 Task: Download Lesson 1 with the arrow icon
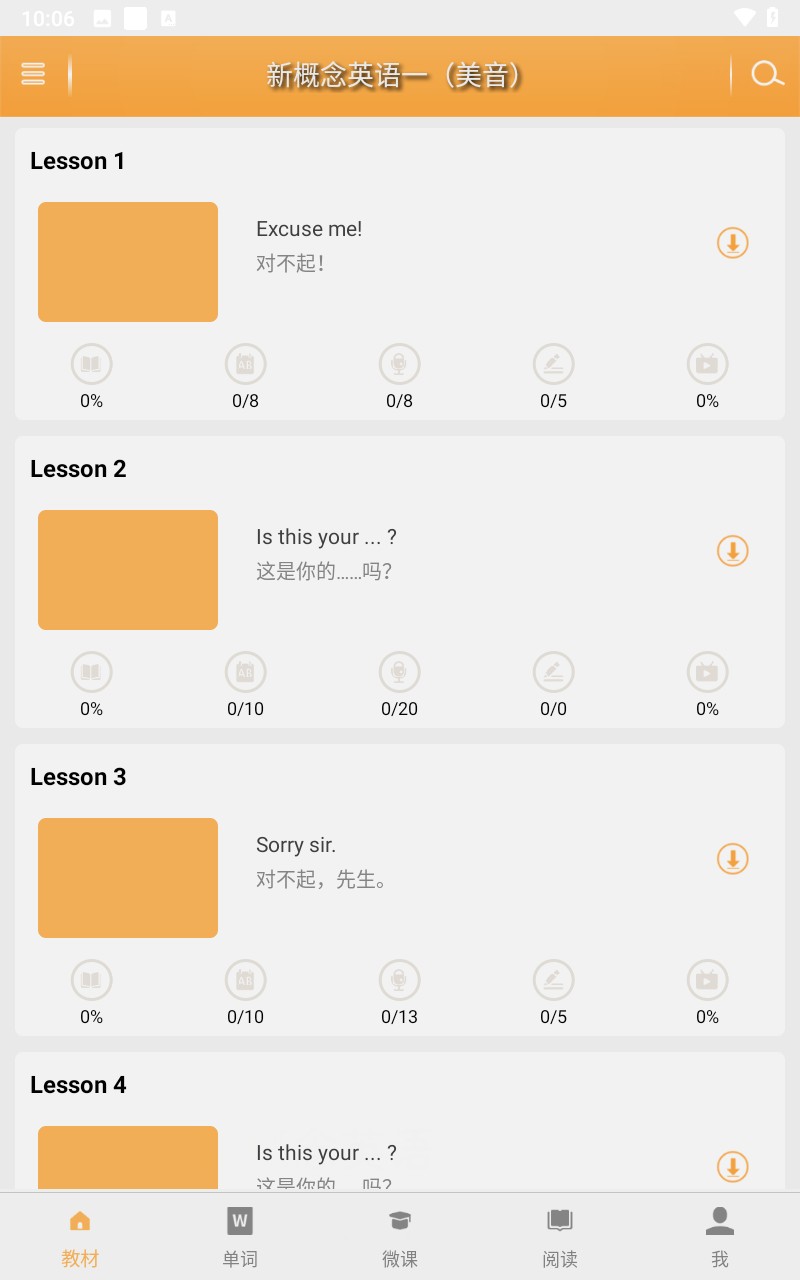(733, 243)
